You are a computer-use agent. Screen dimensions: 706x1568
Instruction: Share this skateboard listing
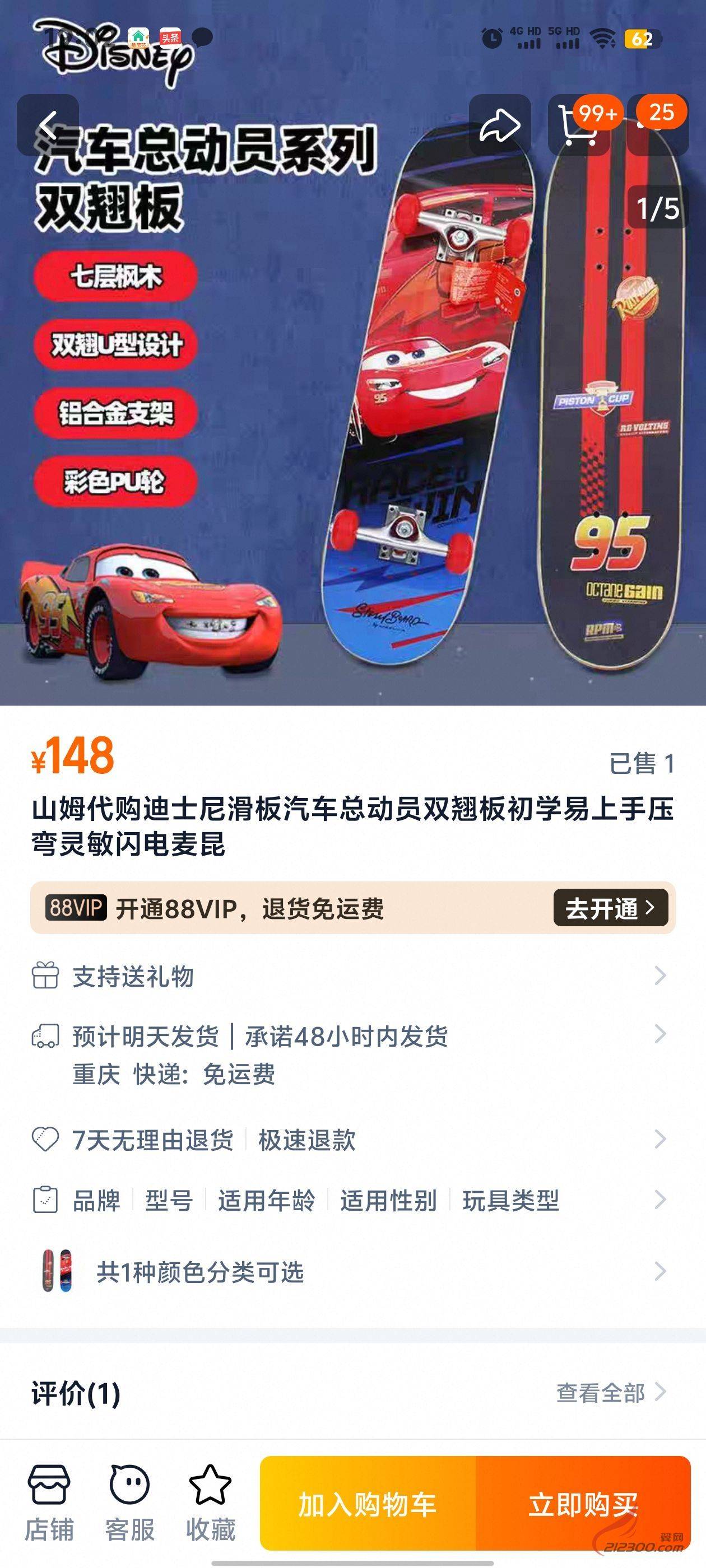[x=499, y=125]
